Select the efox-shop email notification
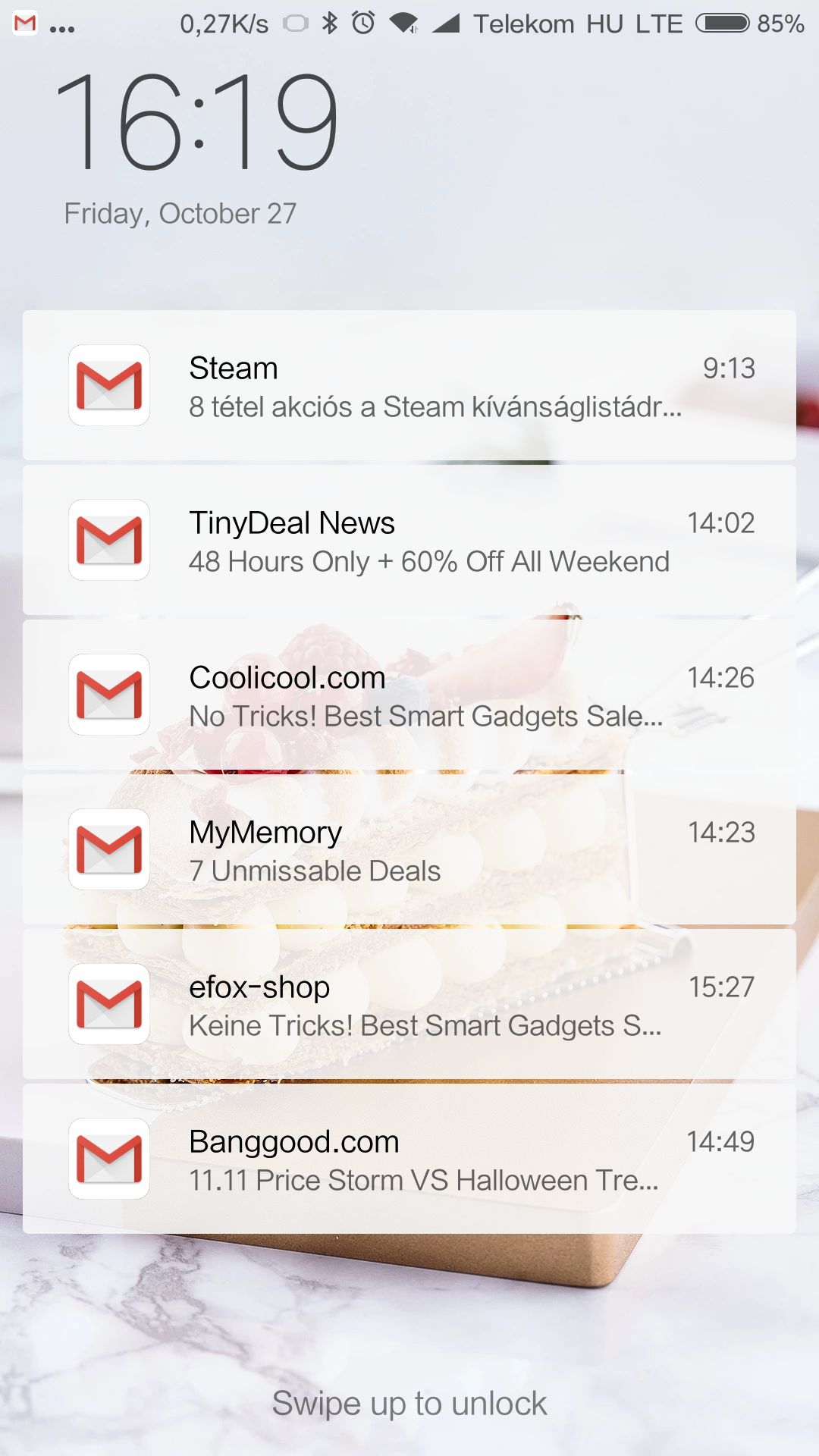The image size is (819, 1456). pyautogui.click(x=409, y=1004)
